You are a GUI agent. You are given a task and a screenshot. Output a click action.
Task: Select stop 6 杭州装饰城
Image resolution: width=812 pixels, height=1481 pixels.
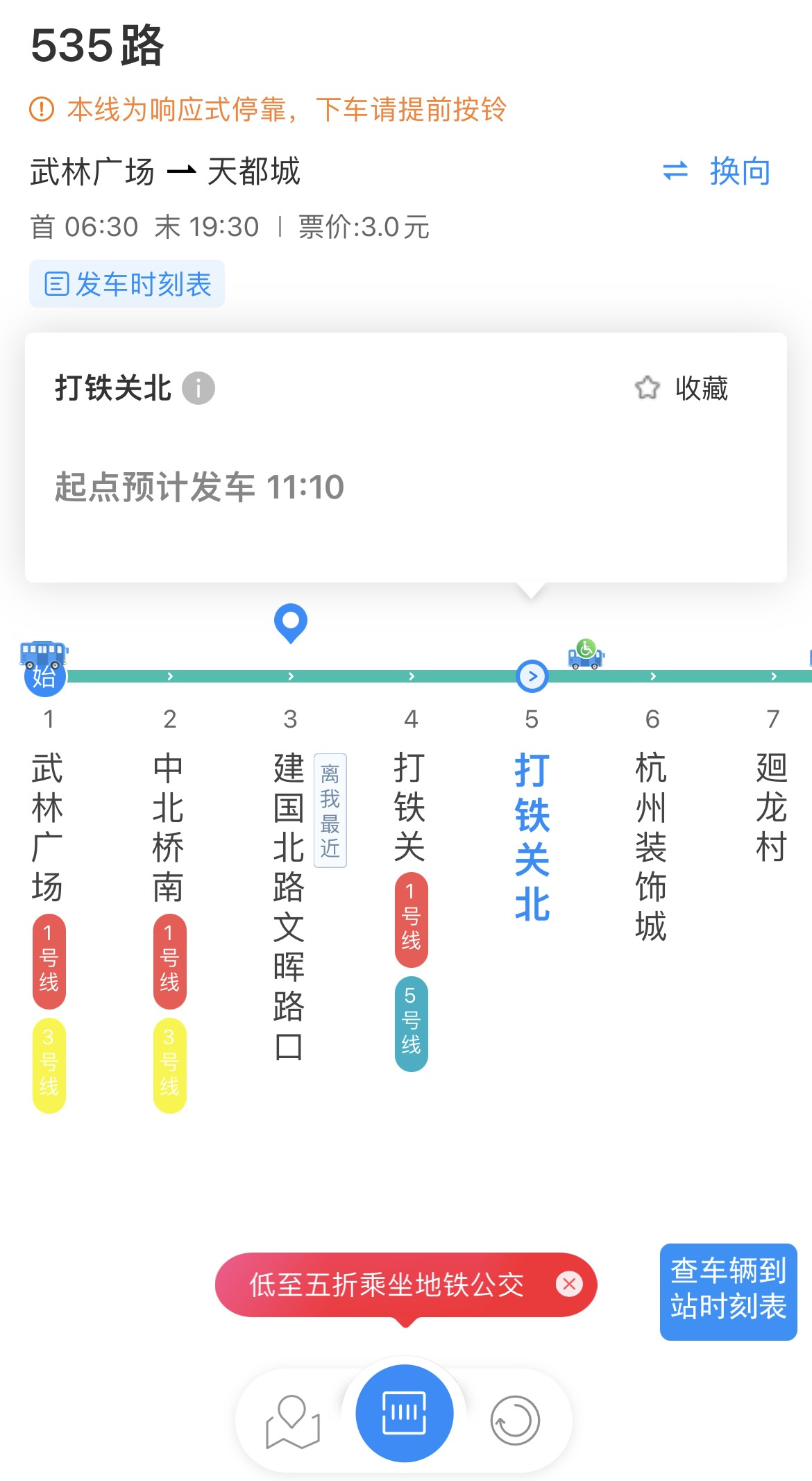pyautogui.click(x=651, y=846)
